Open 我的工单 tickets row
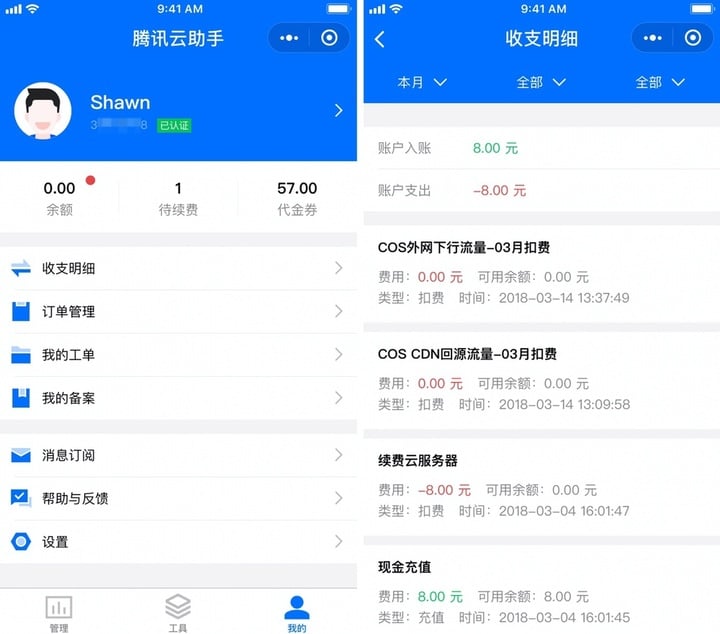The width and height of the screenshot is (720, 634). (x=178, y=354)
